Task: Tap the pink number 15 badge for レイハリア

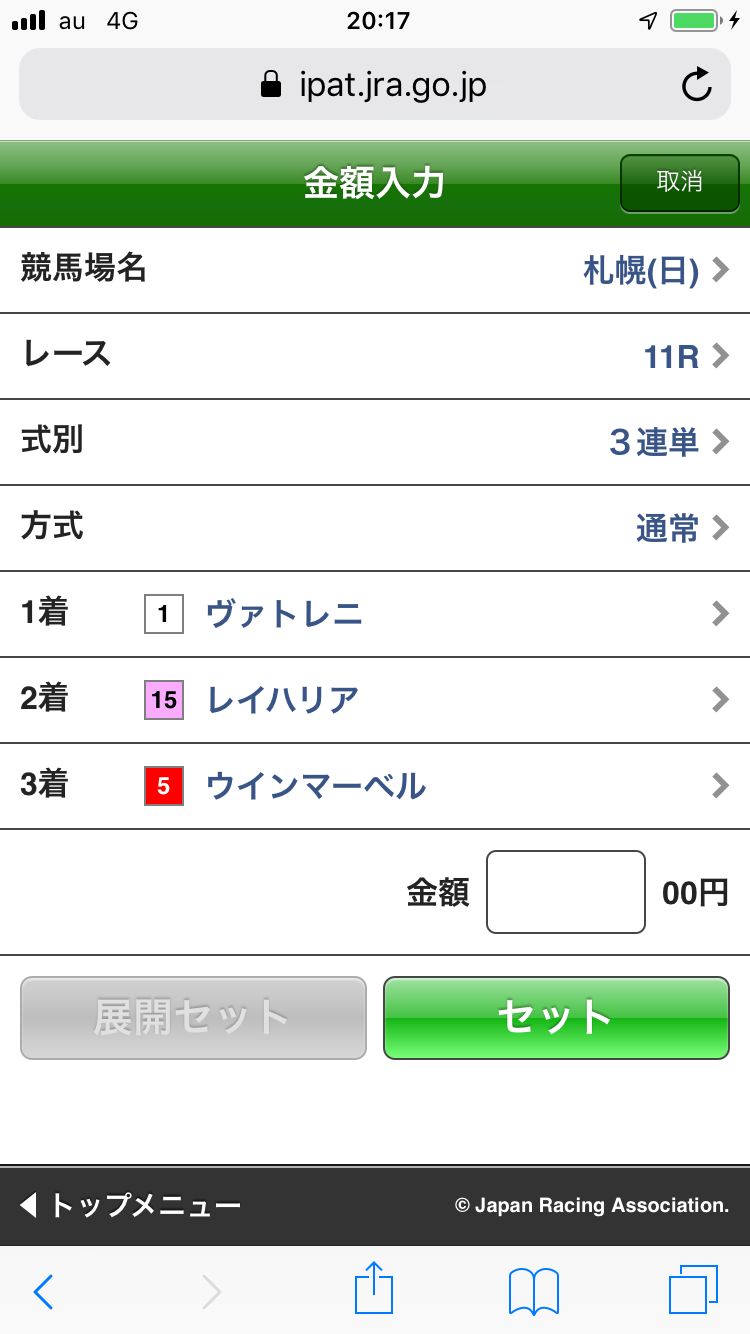Action: (163, 700)
